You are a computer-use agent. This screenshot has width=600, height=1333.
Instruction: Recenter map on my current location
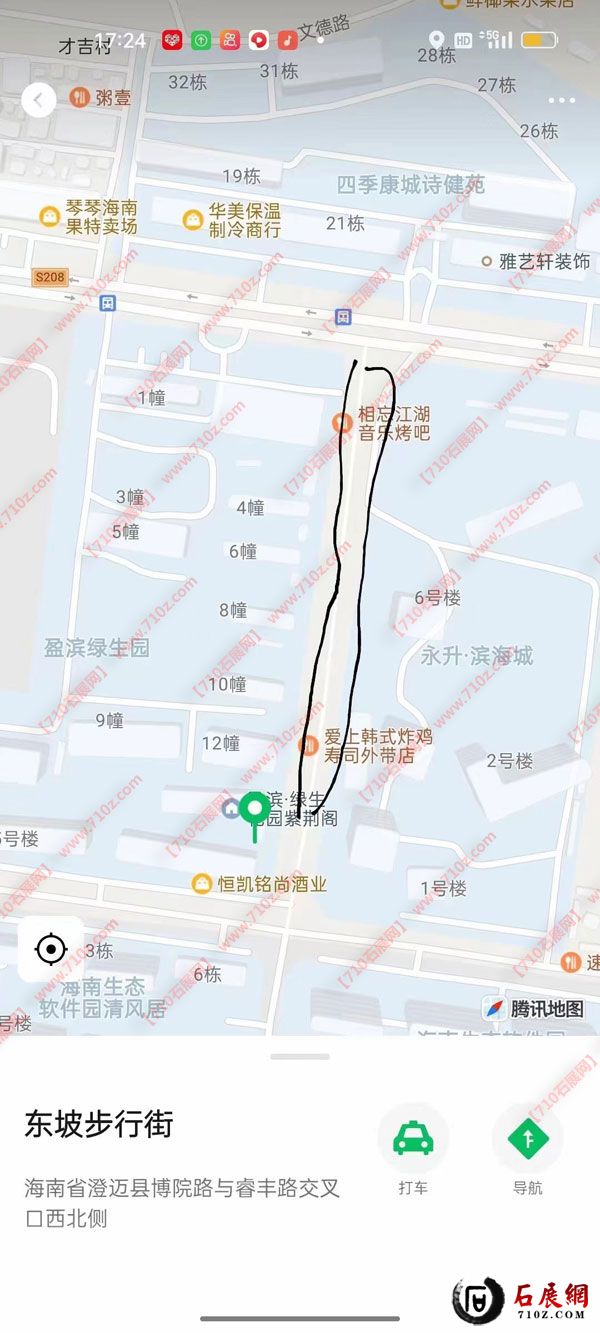tap(50, 948)
